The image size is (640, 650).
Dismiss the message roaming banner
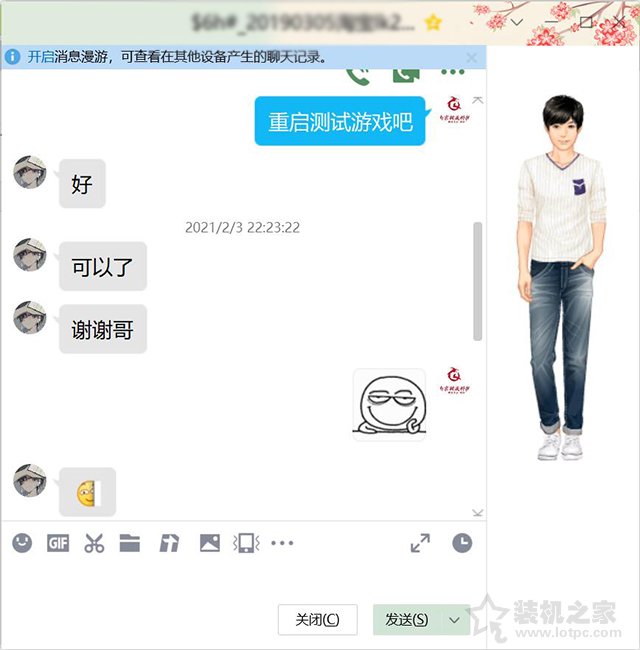point(472,58)
